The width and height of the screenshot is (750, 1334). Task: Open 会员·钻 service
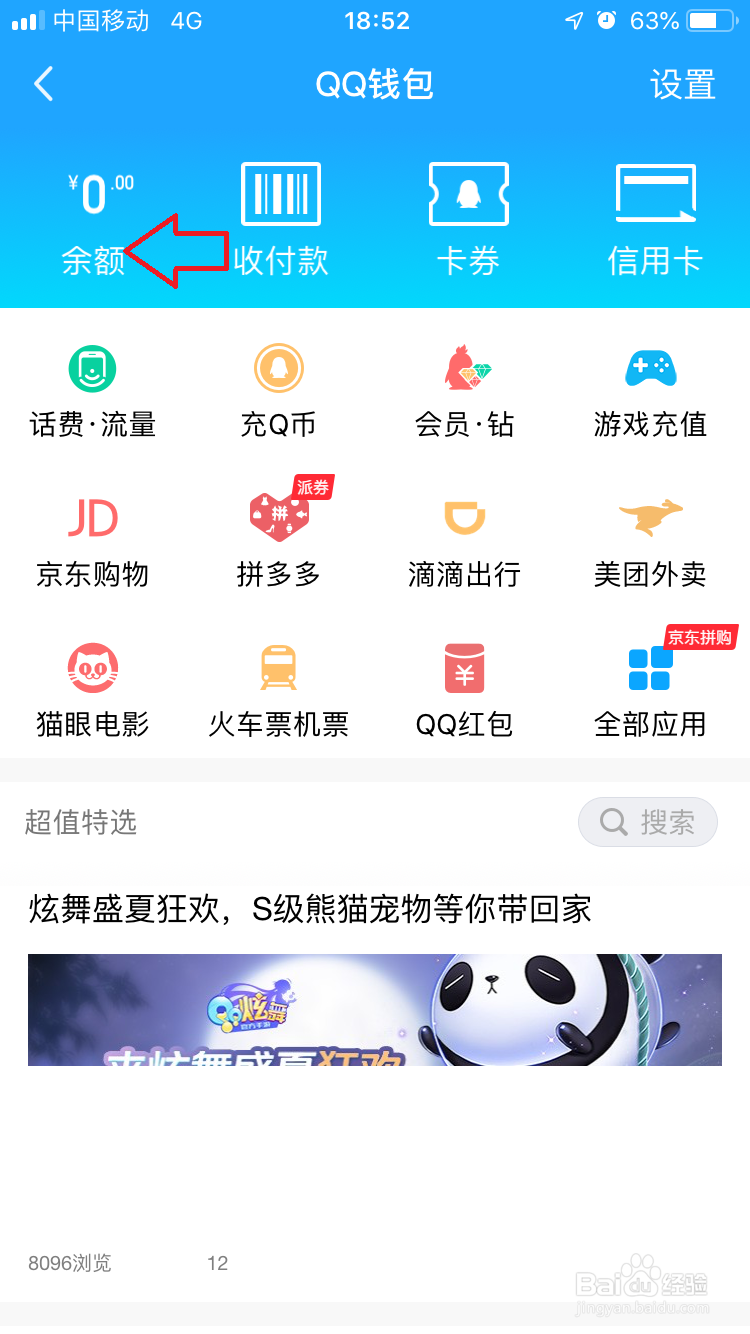coord(465,391)
